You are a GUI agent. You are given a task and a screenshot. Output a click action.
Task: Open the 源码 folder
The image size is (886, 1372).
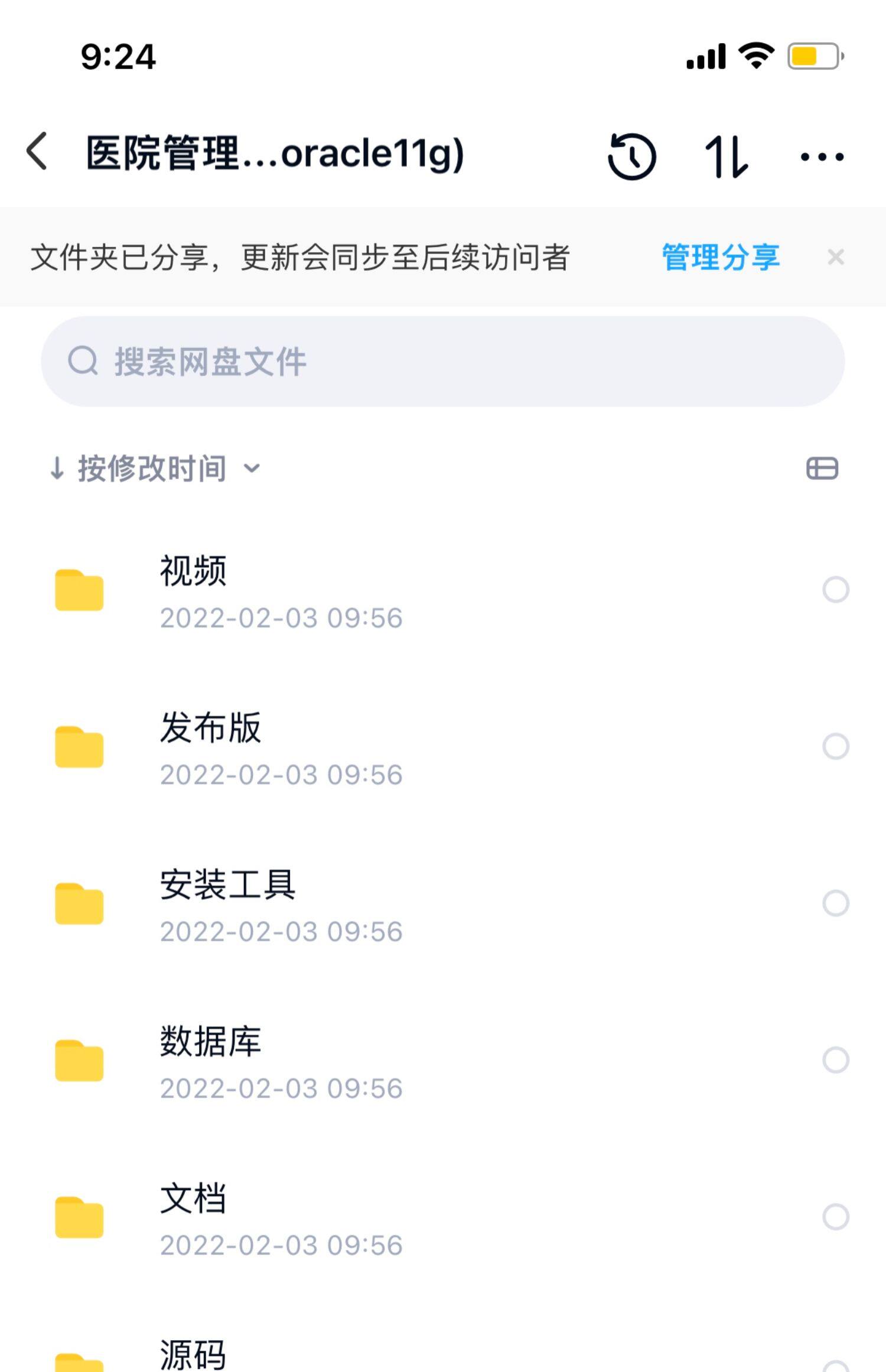(x=442, y=1350)
